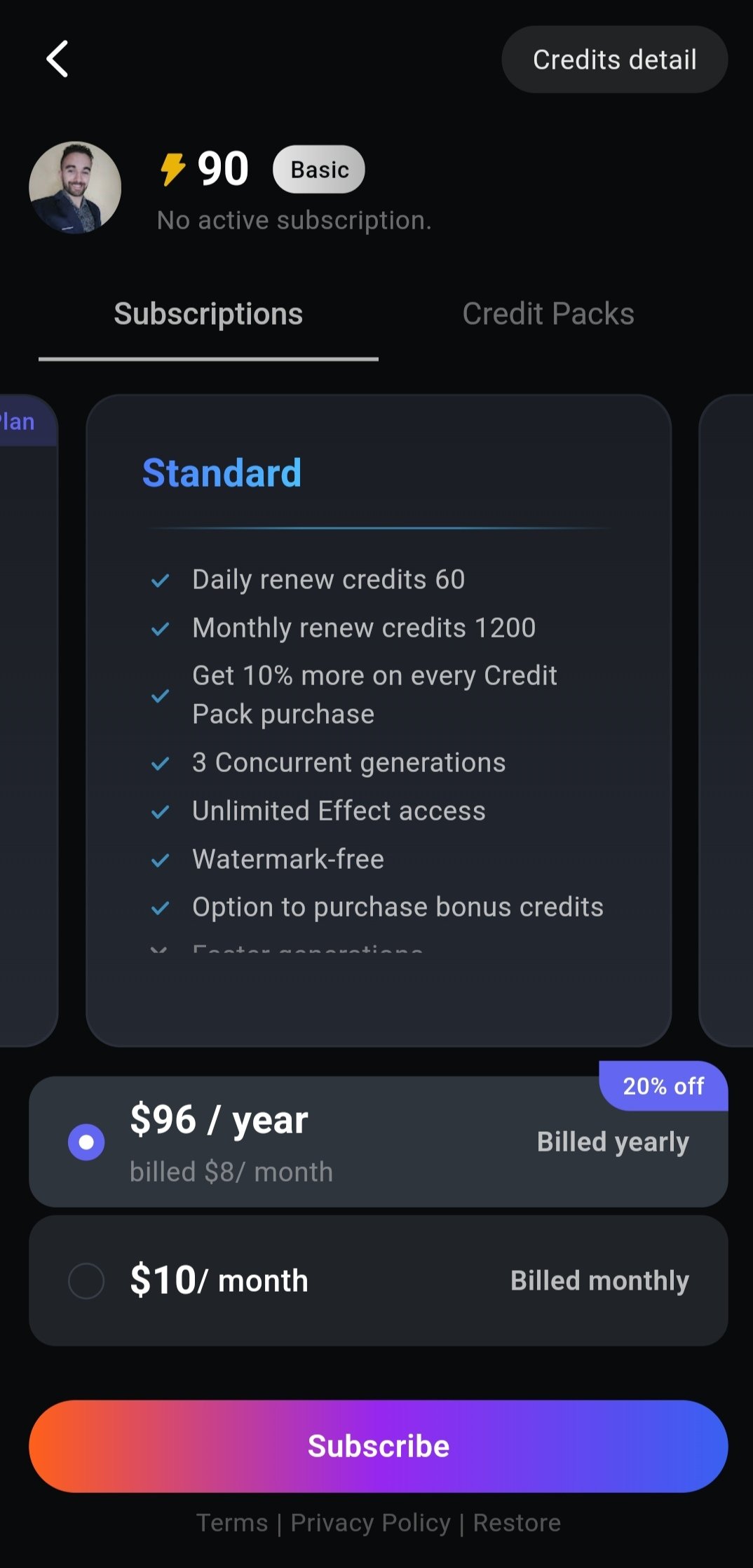The image size is (753, 1568).
Task: Open the Terms link
Action: pyautogui.click(x=232, y=1523)
